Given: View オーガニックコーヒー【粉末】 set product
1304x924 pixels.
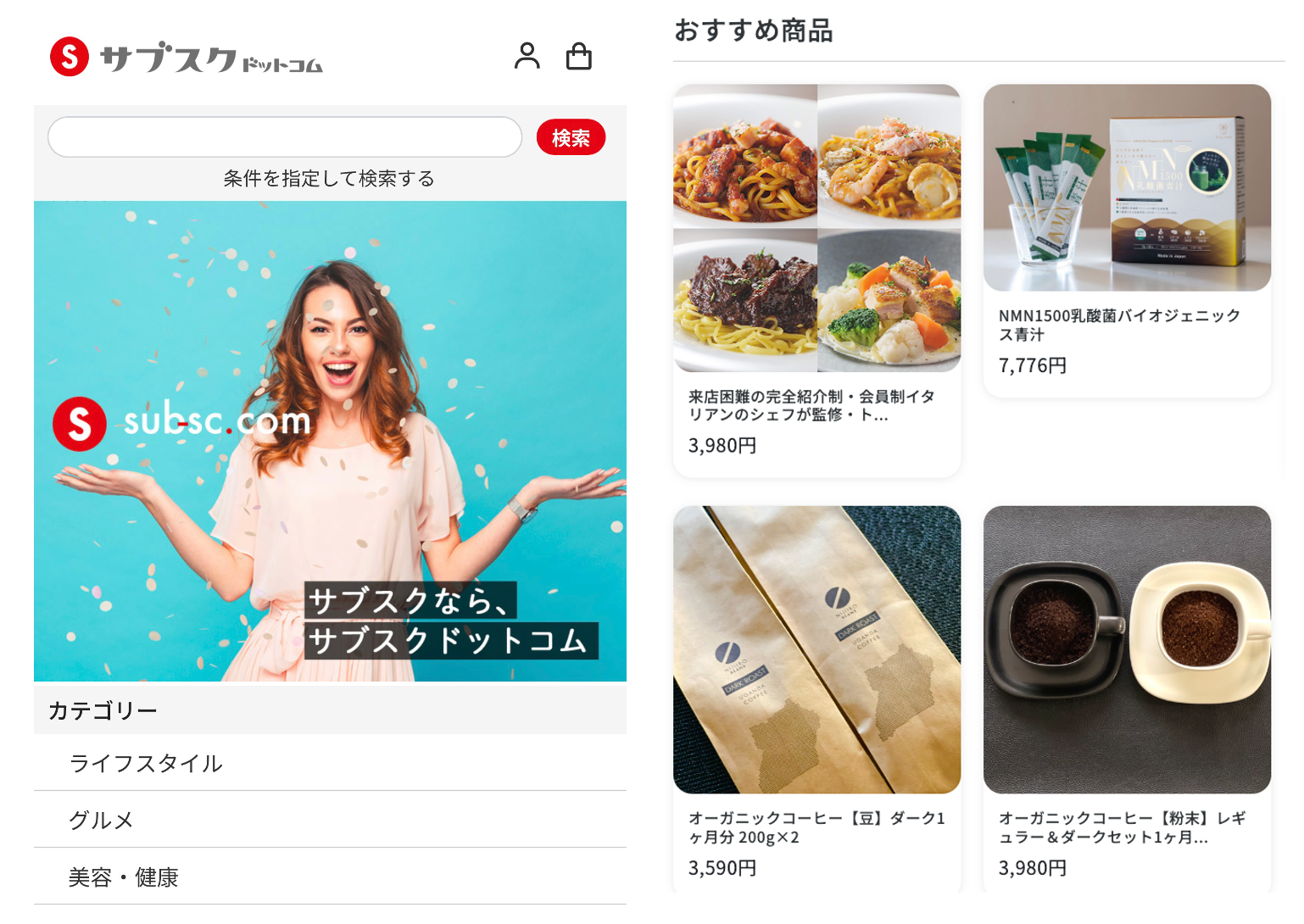Looking at the screenshot, I should [1126, 695].
